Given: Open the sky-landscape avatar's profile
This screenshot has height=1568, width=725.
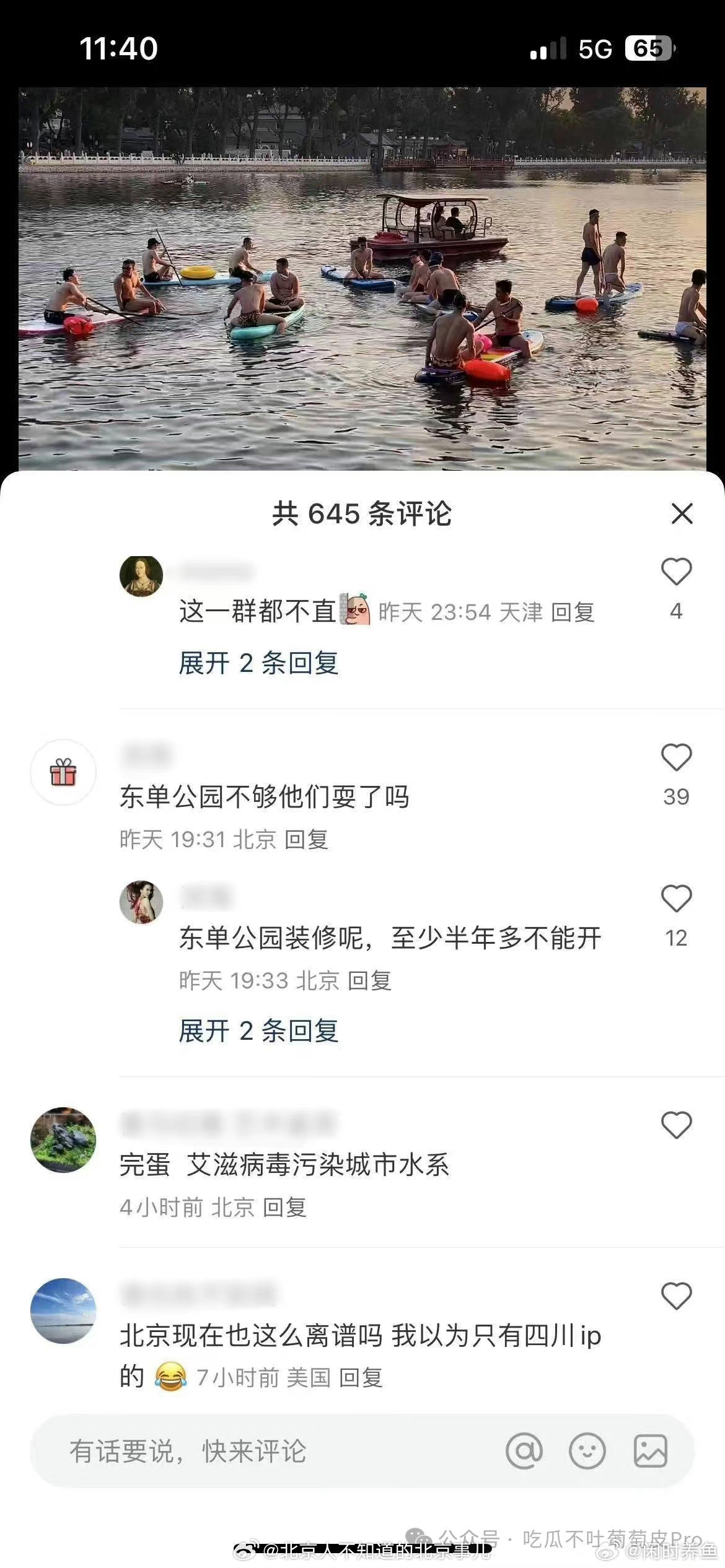Looking at the screenshot, I should [x=63, y=1310].
